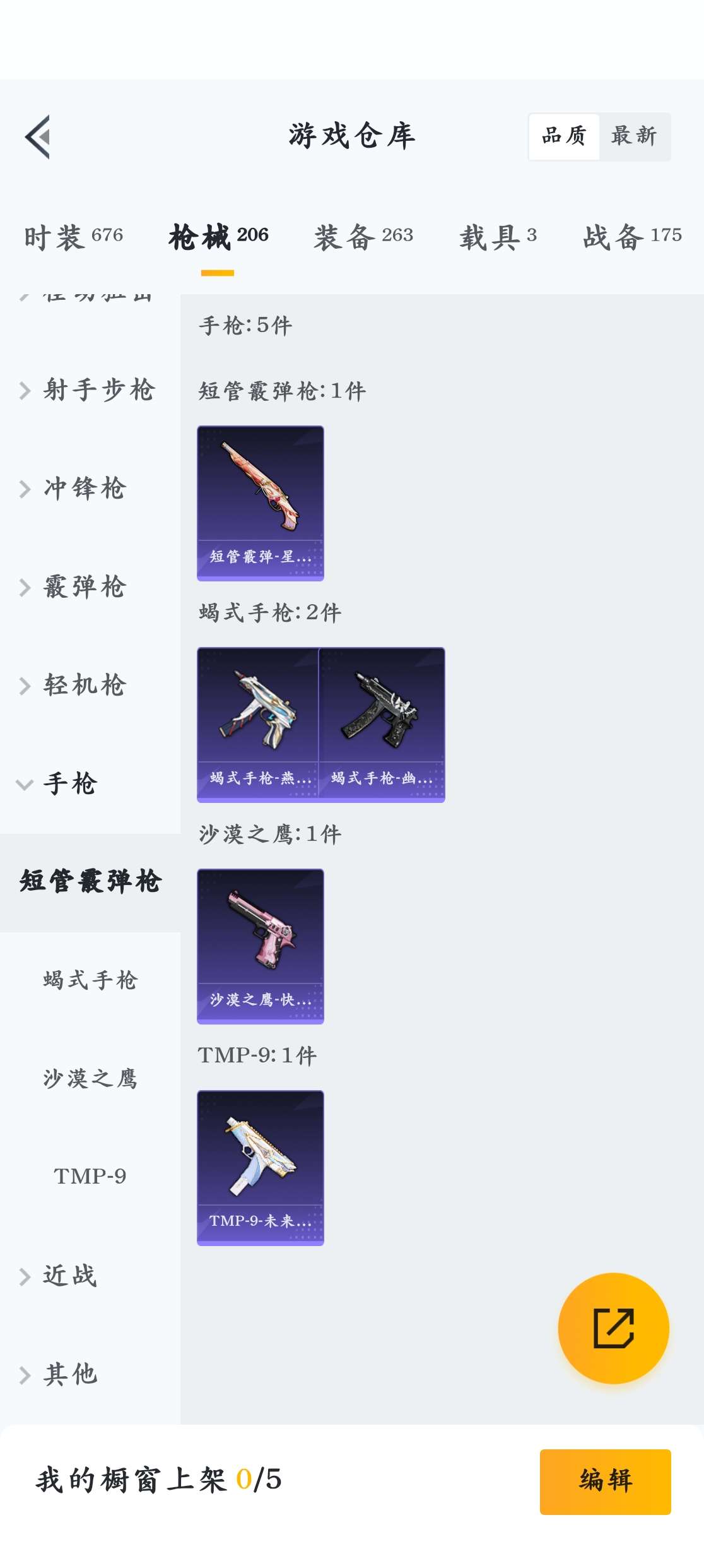
Task: Sort the warehouse by 最新
Action: 634,136
